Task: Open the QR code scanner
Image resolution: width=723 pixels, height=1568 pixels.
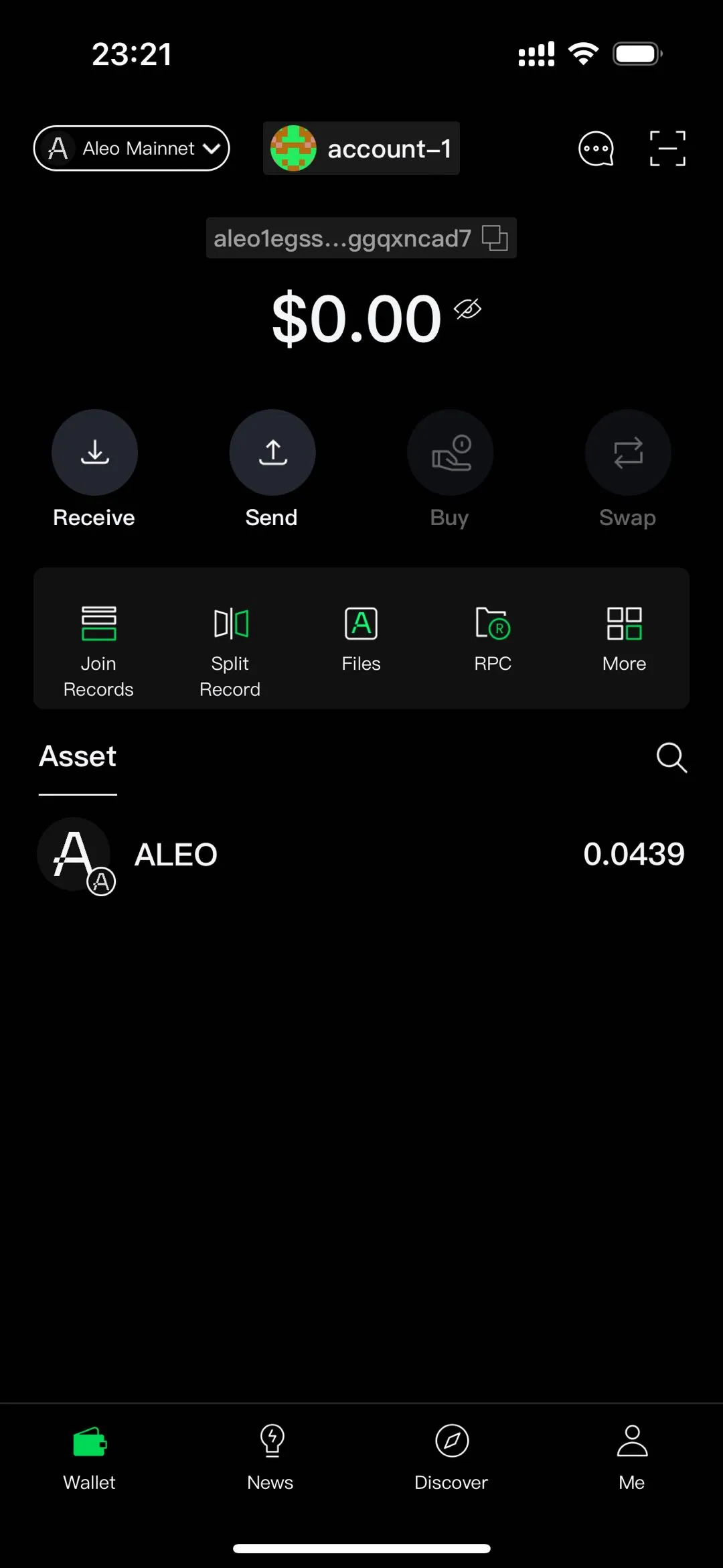Action: tap(667, 148)
